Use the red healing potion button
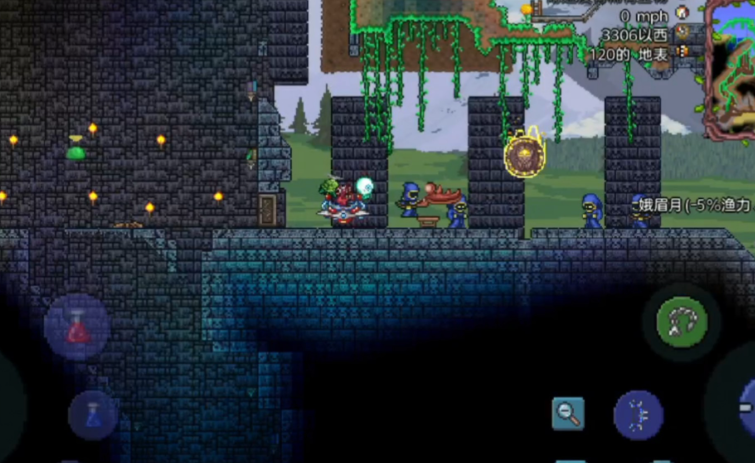The width and height of the screenshot is (755, 463). click(77, 327)
